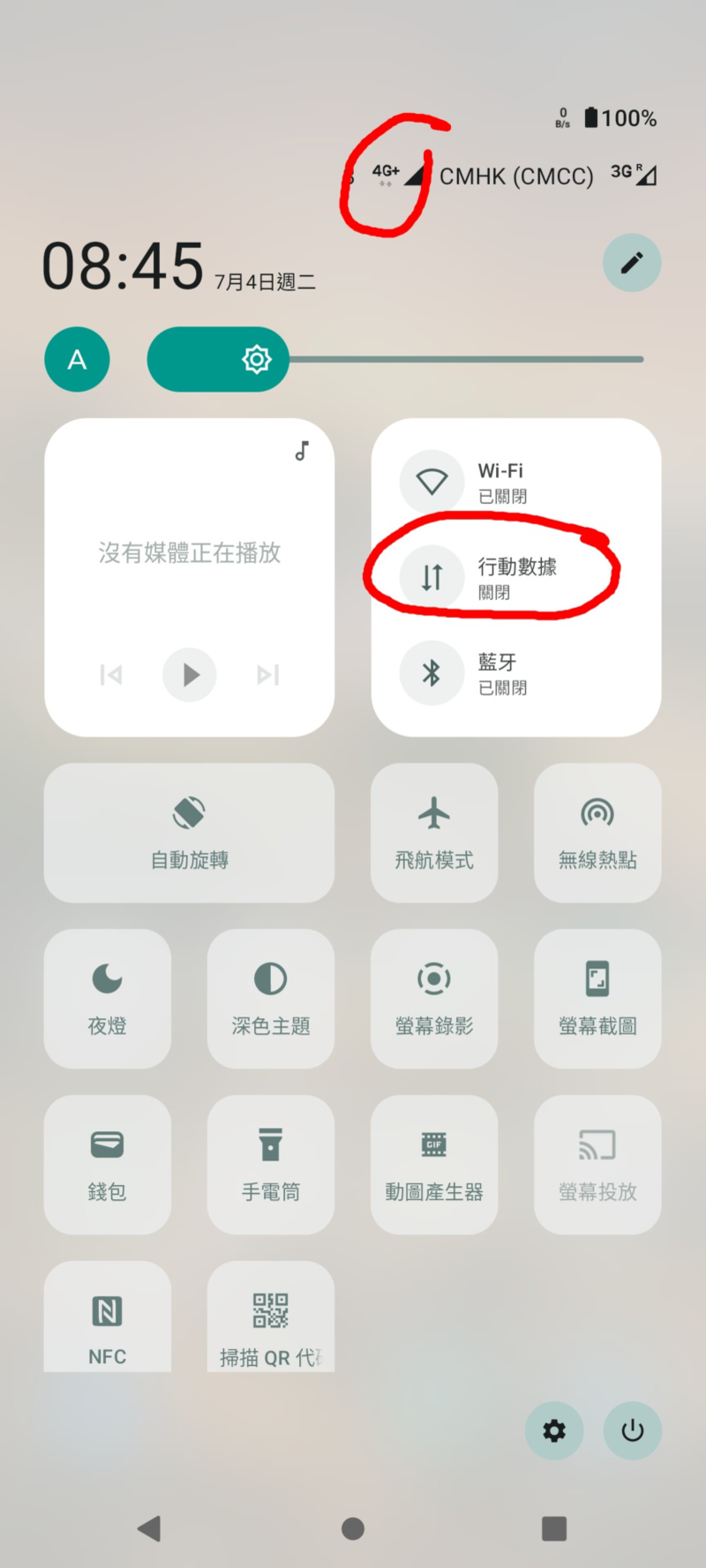Take a screenshot (螢幕截圖)
This screenshot has width=706, height=1568.
[597, 998]
